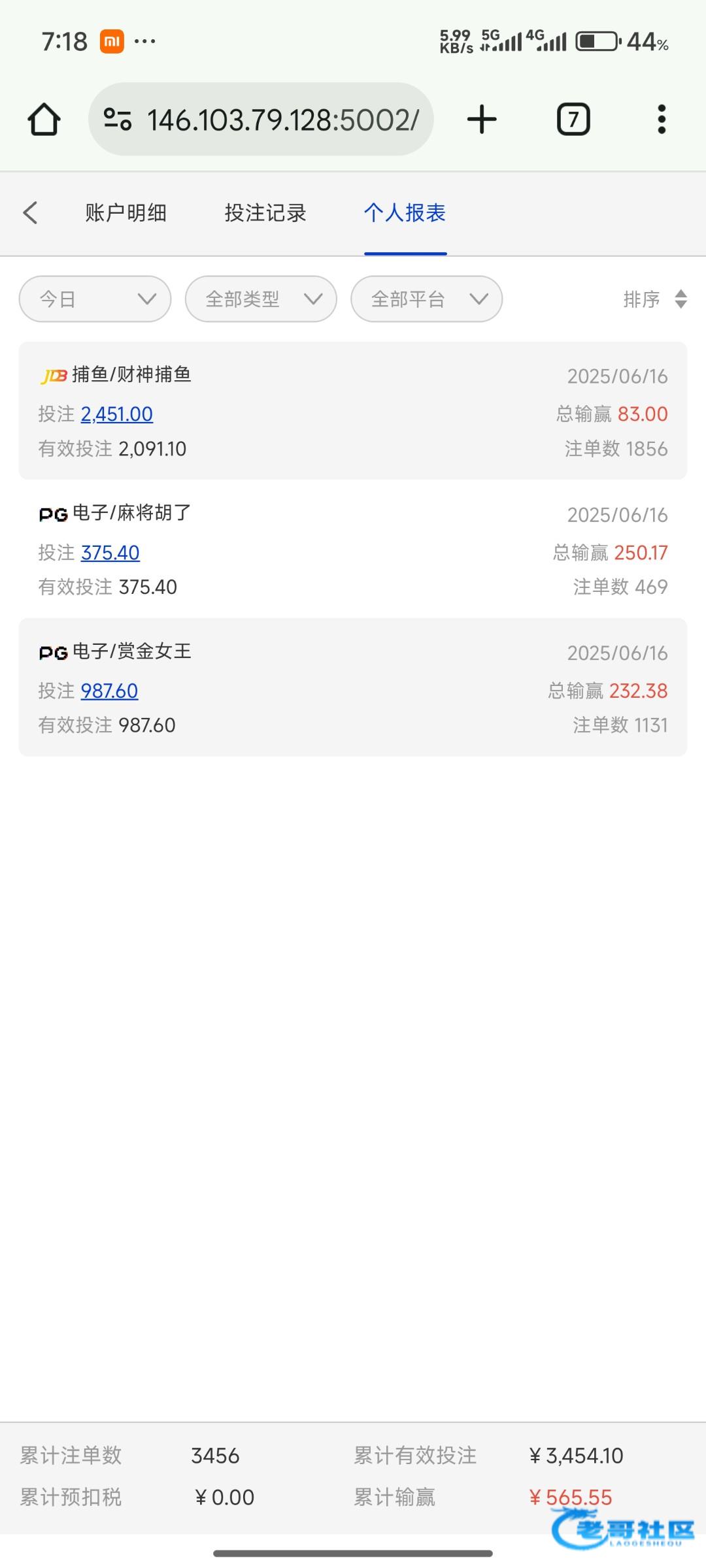Go back using the page's back arrow
706x1568 pixels.
(x=30, y=212)
